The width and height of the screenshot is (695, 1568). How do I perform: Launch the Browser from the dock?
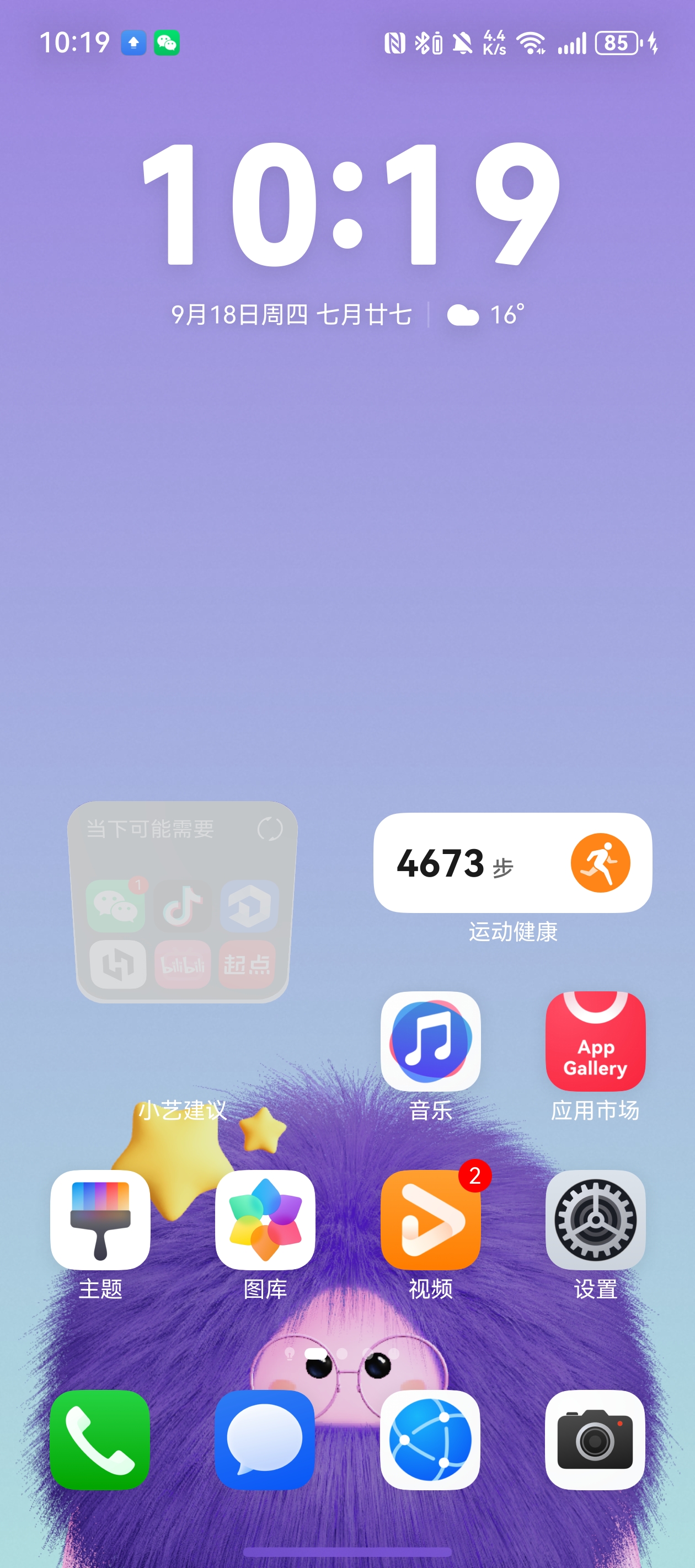click(430, 1440)
